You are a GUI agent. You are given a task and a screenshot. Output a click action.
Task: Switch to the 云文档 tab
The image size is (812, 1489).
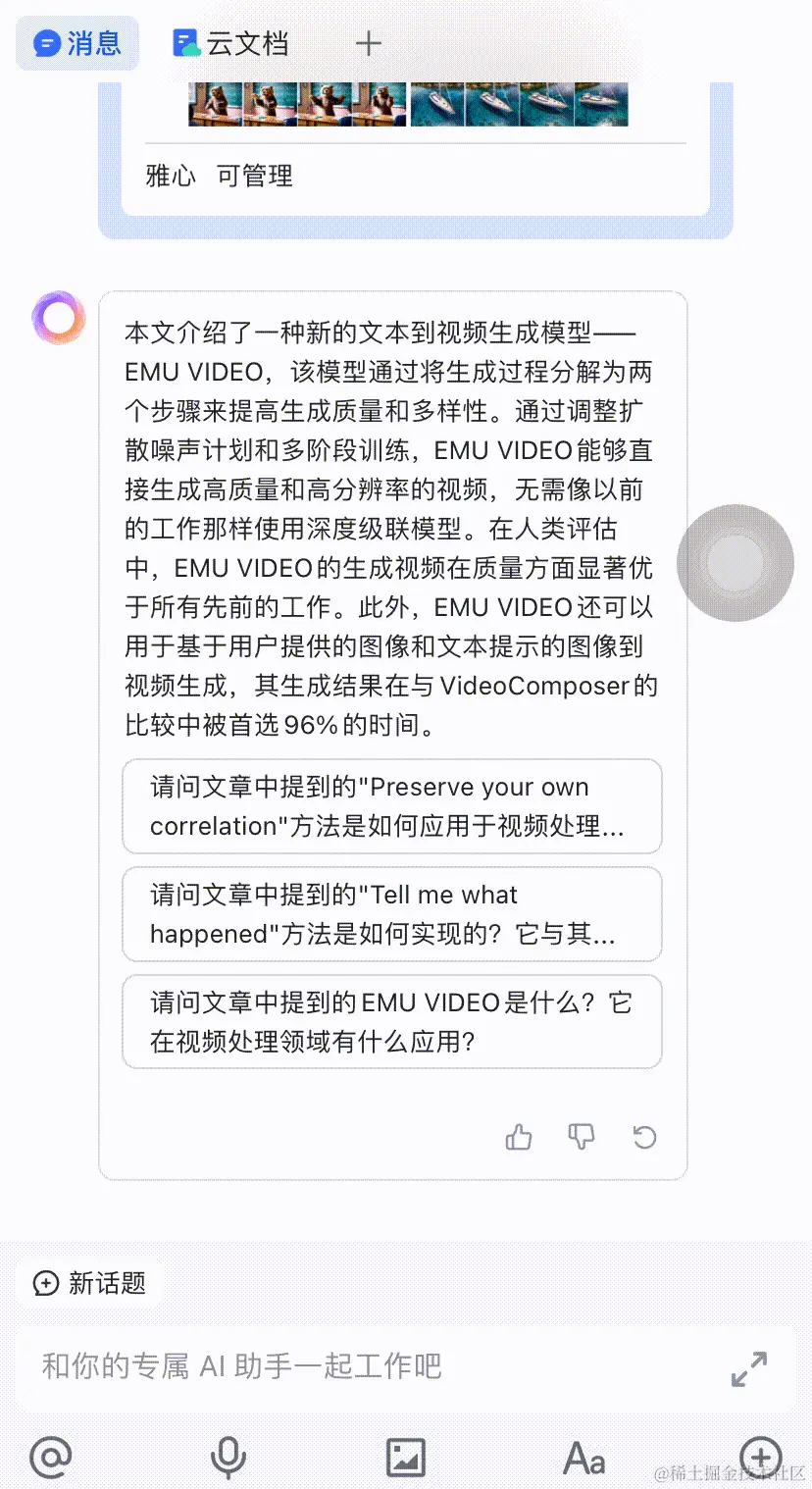[231, 43]
